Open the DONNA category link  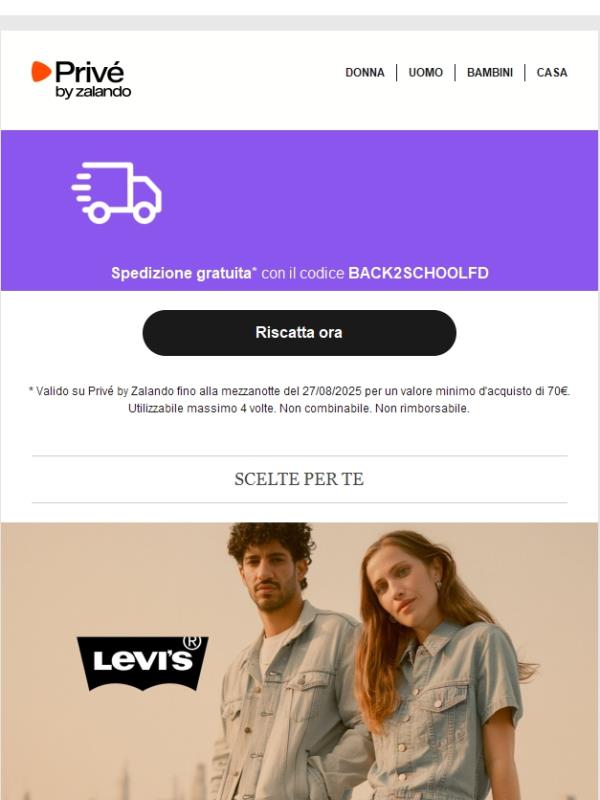(x=365, y=73)
